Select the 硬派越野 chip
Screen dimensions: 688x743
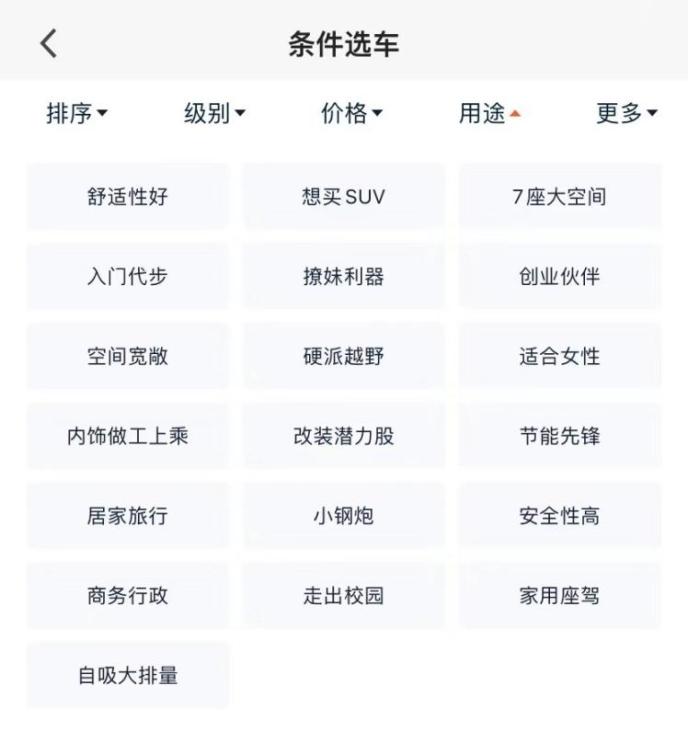(x=343, y=357)
